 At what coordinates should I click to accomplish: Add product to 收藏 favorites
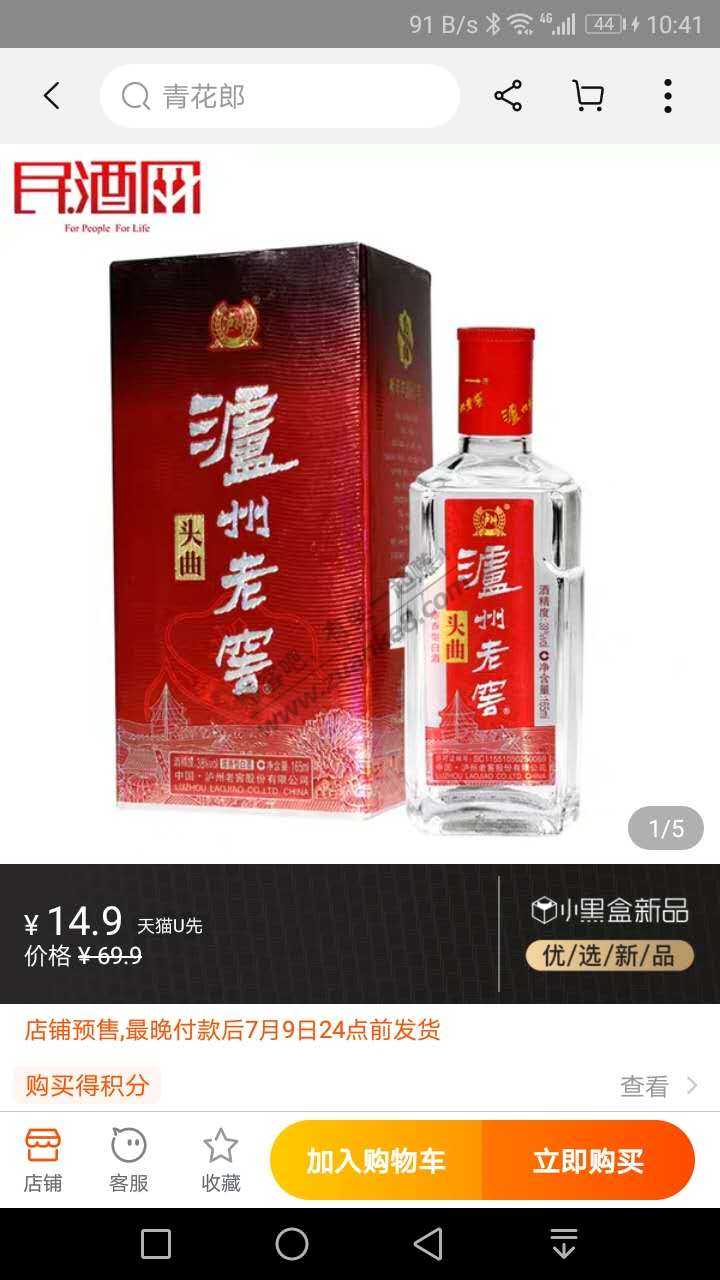pos(220,1160)
